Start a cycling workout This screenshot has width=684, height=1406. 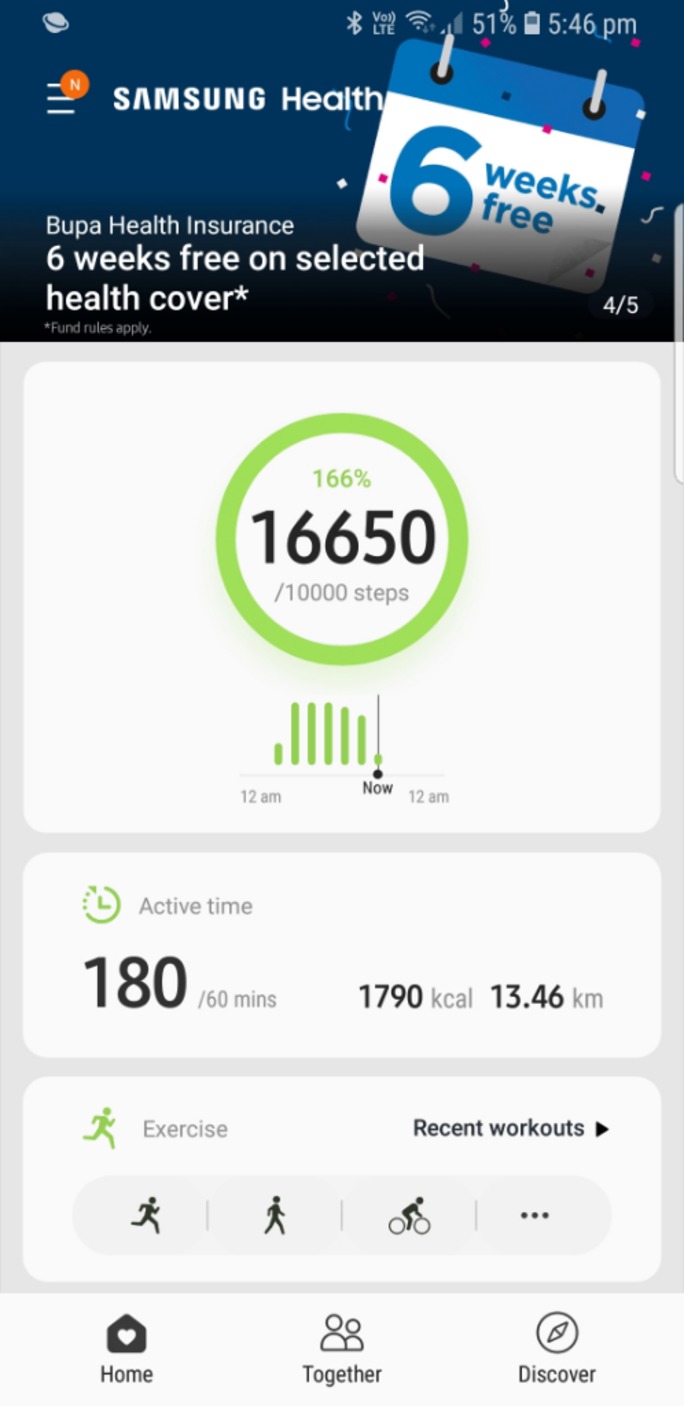[x=409, y=1215]
